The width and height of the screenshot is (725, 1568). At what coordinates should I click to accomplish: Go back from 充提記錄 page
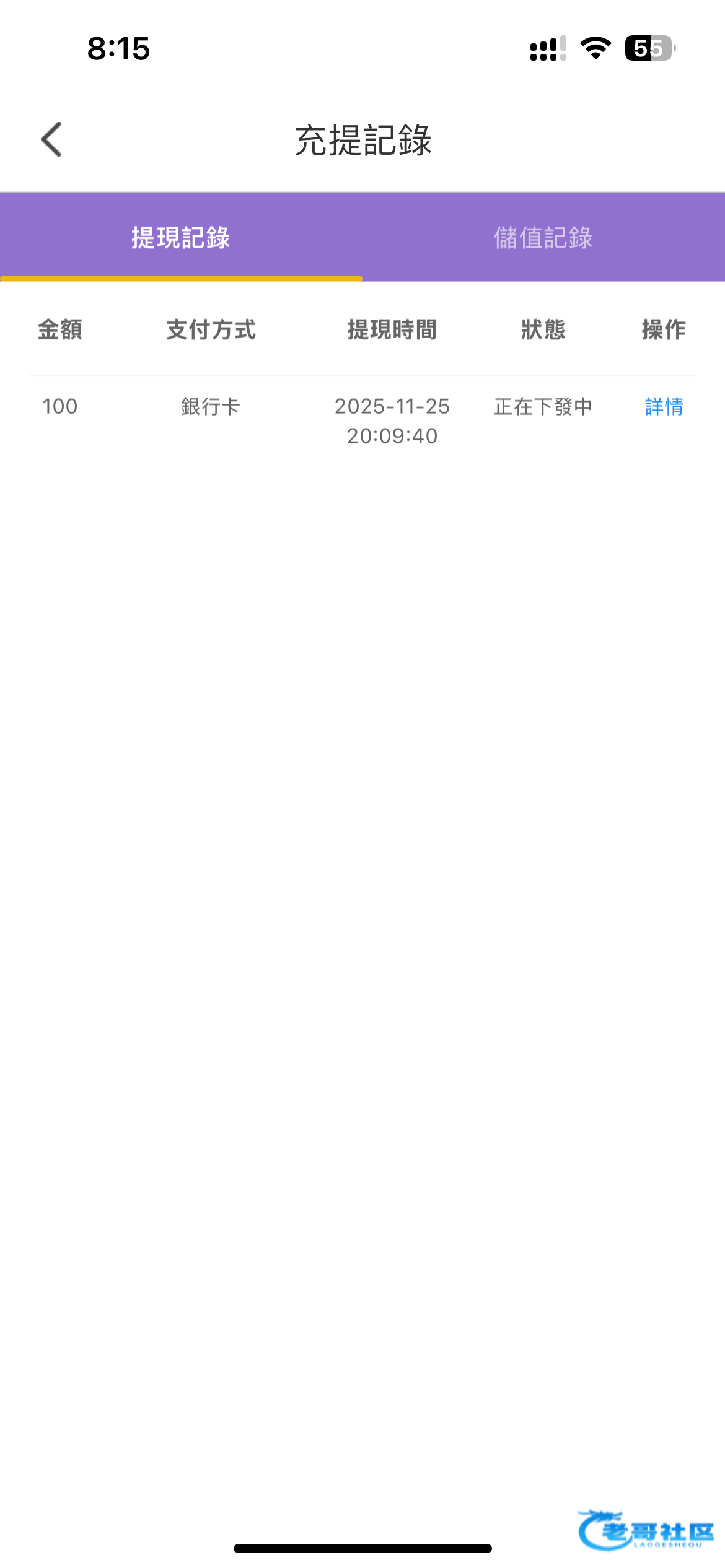[51, 140]
